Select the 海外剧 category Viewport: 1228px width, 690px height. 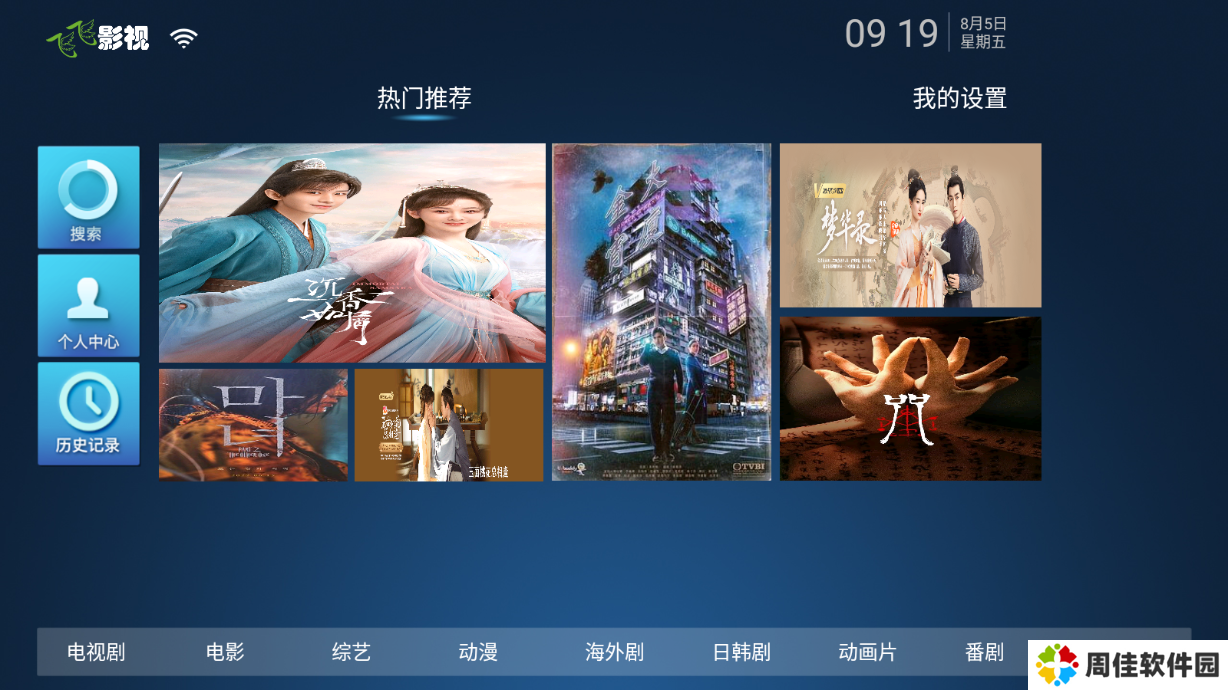(614, 653)
